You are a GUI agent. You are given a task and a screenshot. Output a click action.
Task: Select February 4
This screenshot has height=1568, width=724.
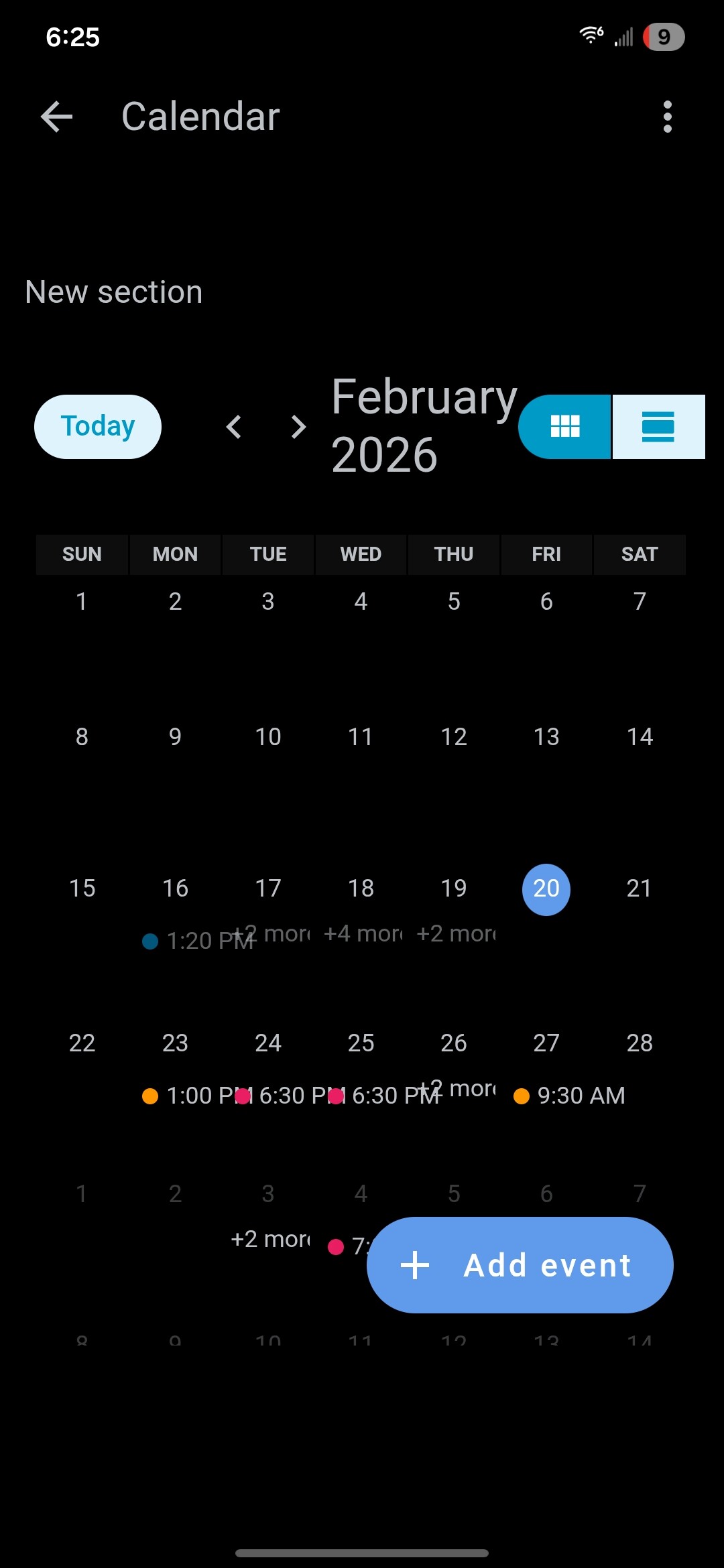(361, 602)
